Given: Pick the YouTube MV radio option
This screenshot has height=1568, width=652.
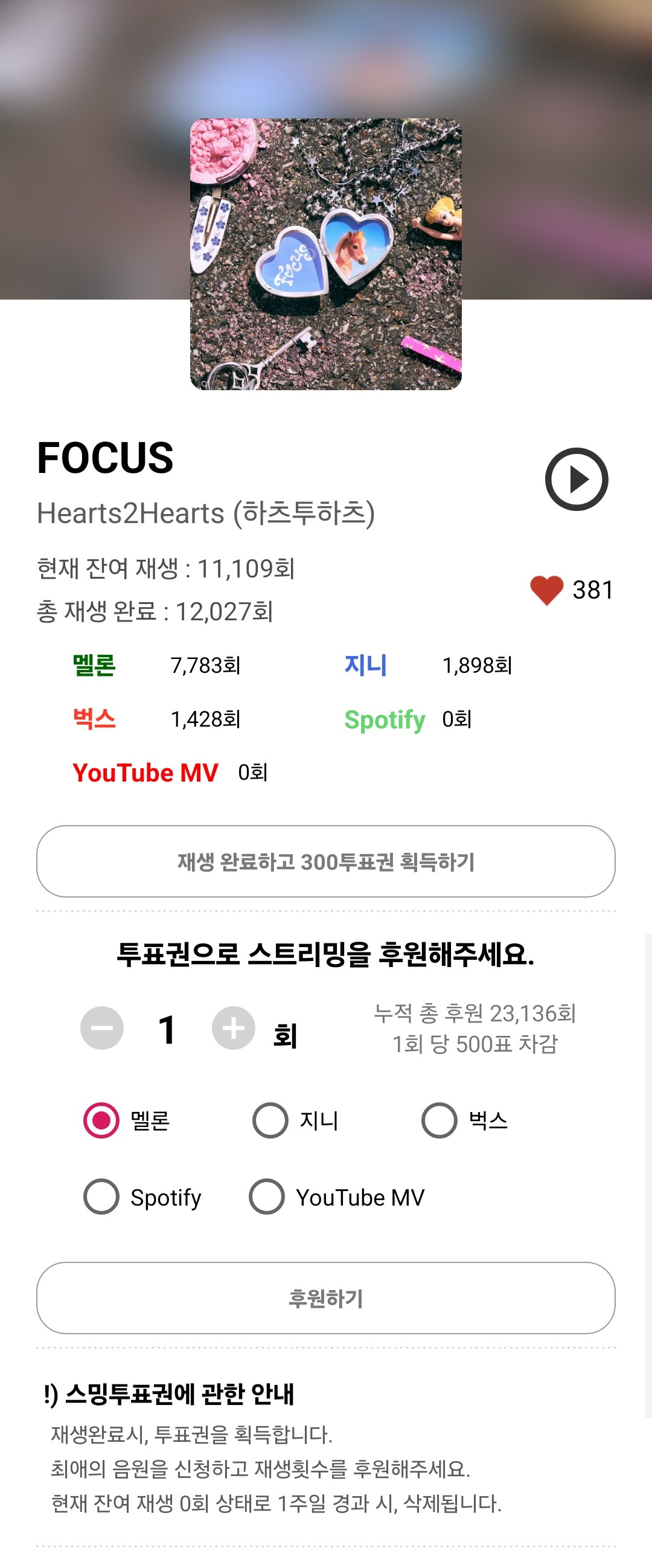Looking at the screenshot, I should [x=267, y=1197].
